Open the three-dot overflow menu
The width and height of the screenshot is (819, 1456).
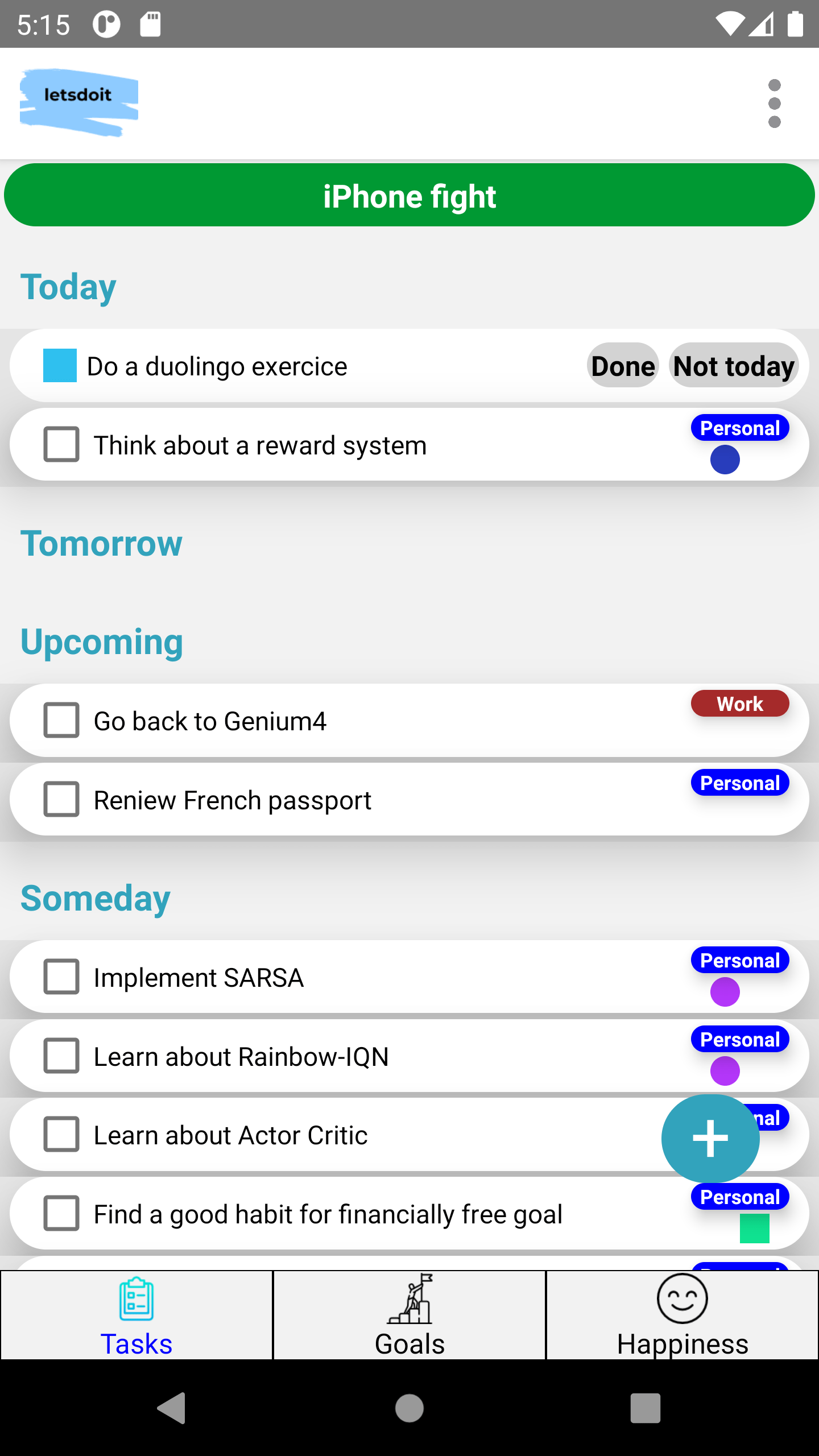point(774,103)
